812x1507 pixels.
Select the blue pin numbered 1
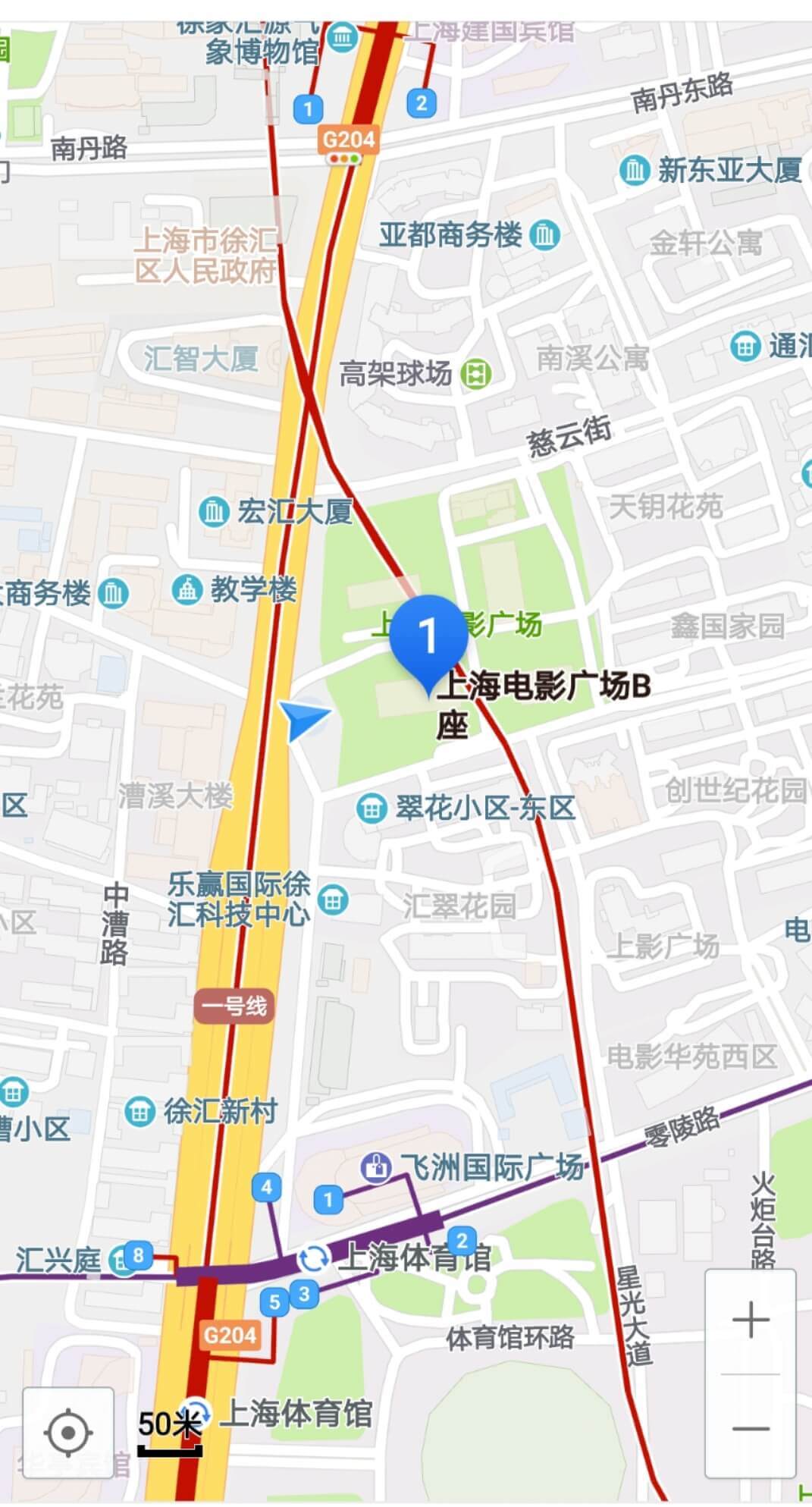(428, 637)
